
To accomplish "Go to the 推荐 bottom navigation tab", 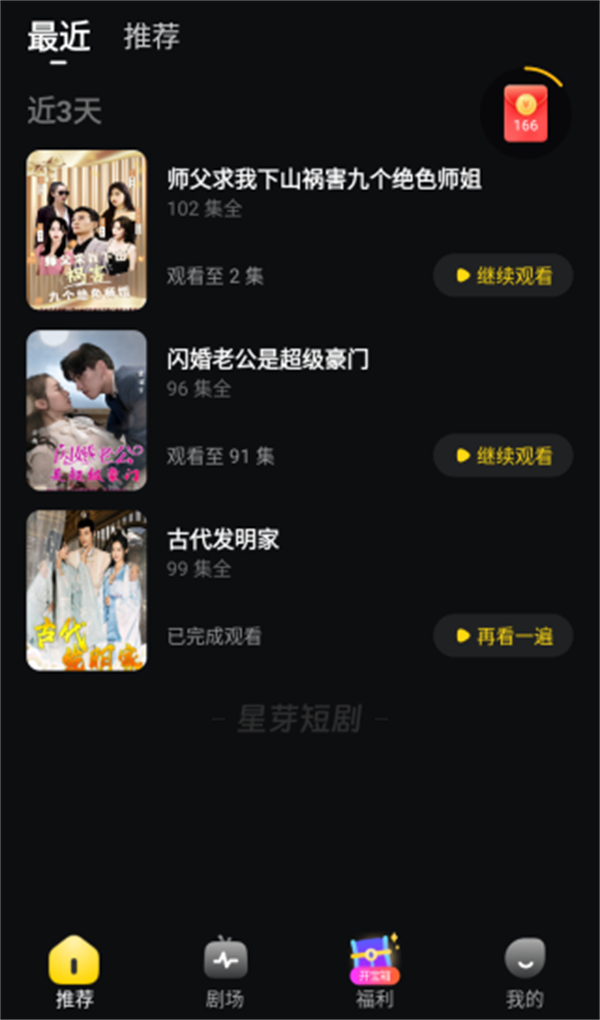I will click(x=74, y=972).
